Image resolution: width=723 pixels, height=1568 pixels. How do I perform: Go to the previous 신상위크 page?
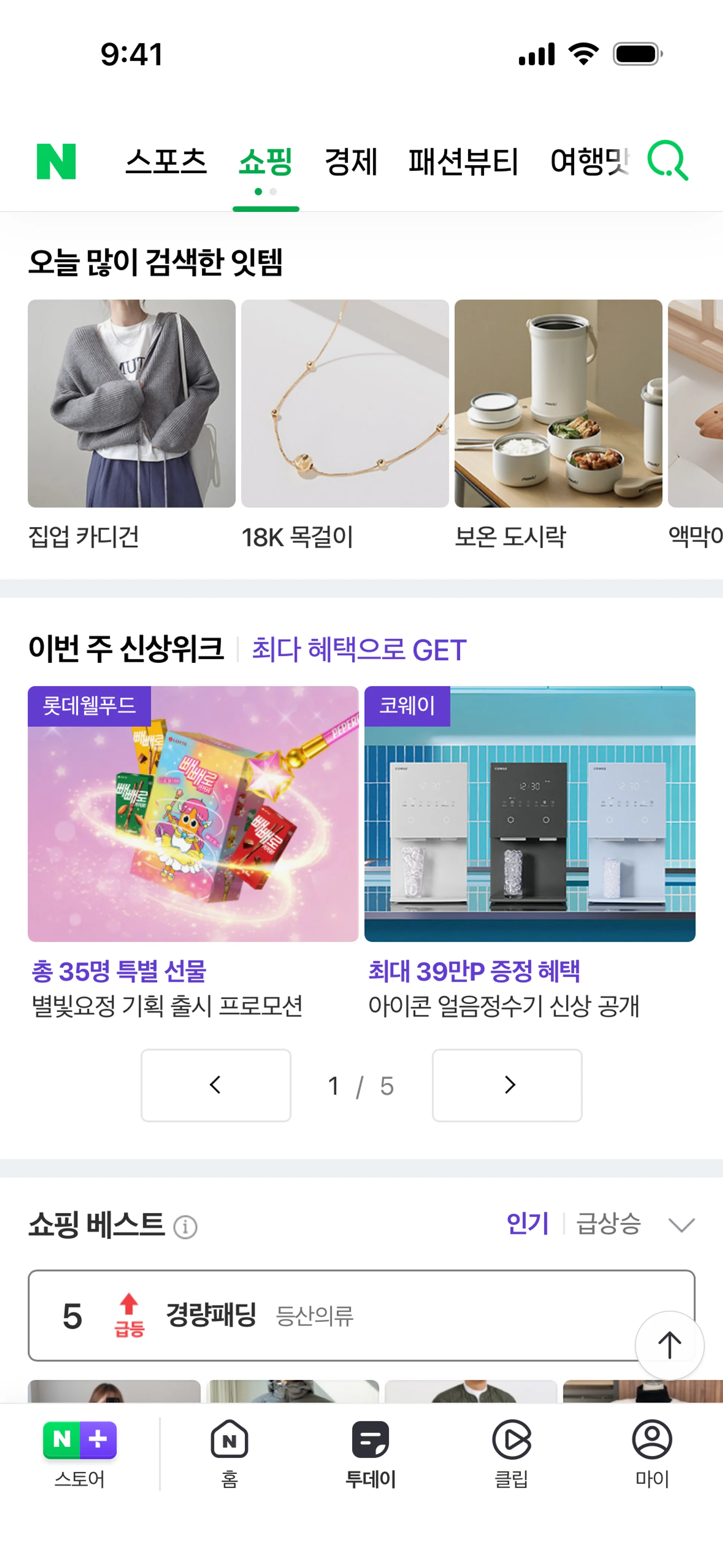coord(215,1085)
